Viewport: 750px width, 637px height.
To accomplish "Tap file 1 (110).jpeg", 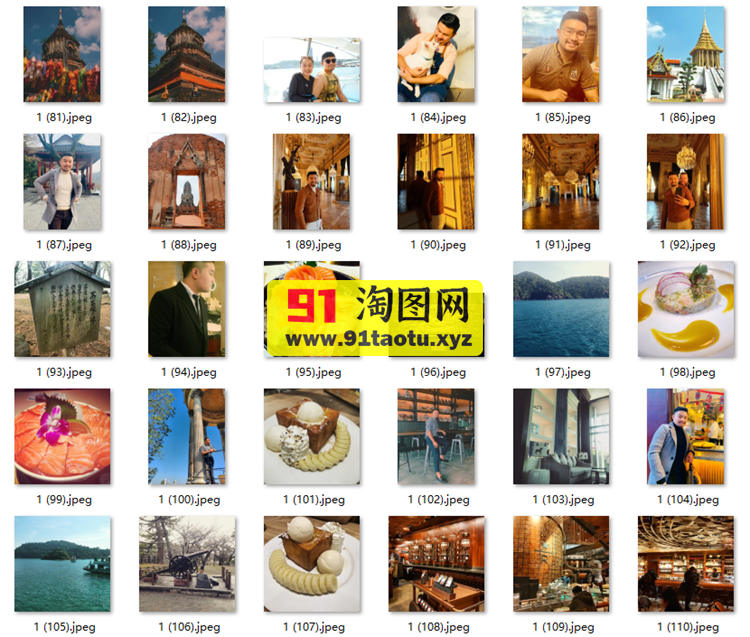I will (x=685, y=563).
